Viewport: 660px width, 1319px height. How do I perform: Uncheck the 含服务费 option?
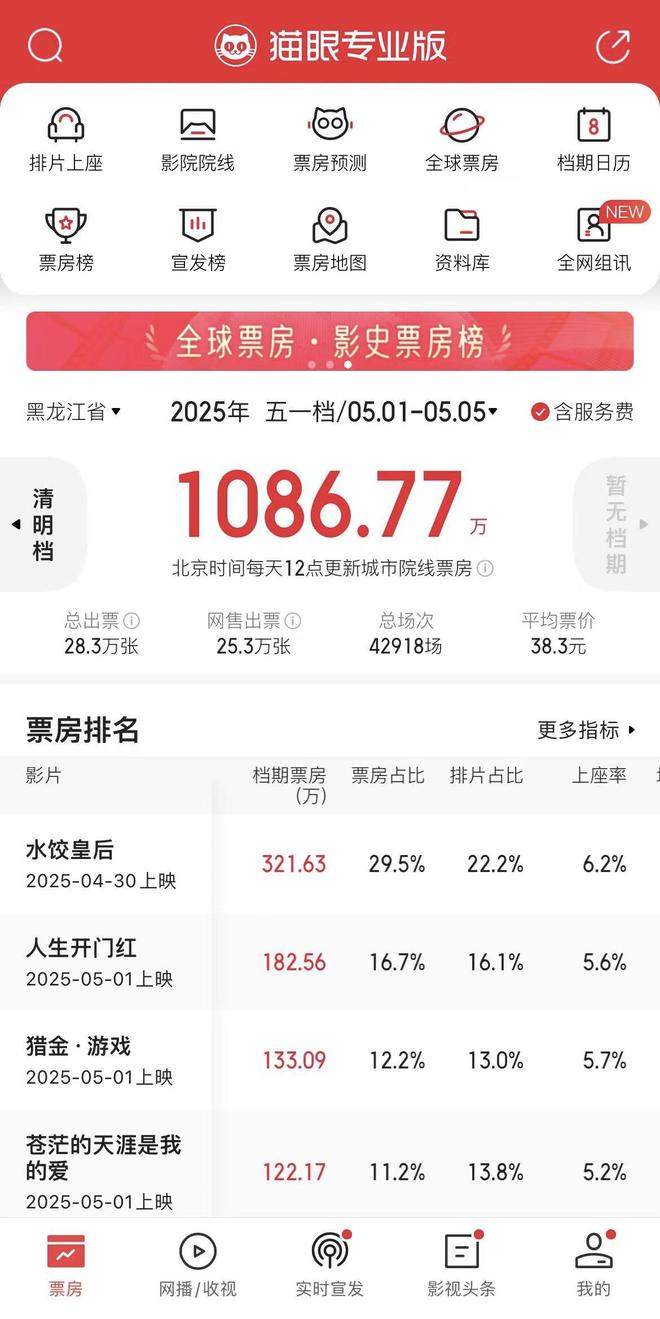581,411
